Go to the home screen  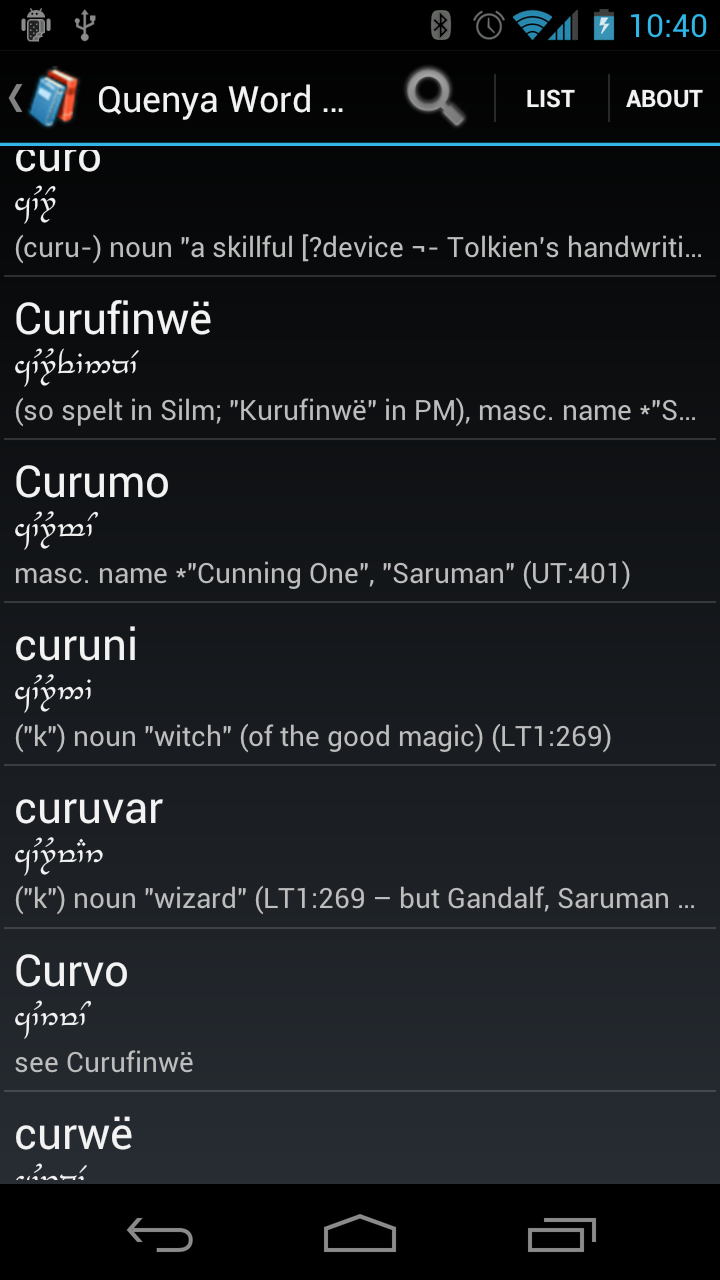point(360,1235)
